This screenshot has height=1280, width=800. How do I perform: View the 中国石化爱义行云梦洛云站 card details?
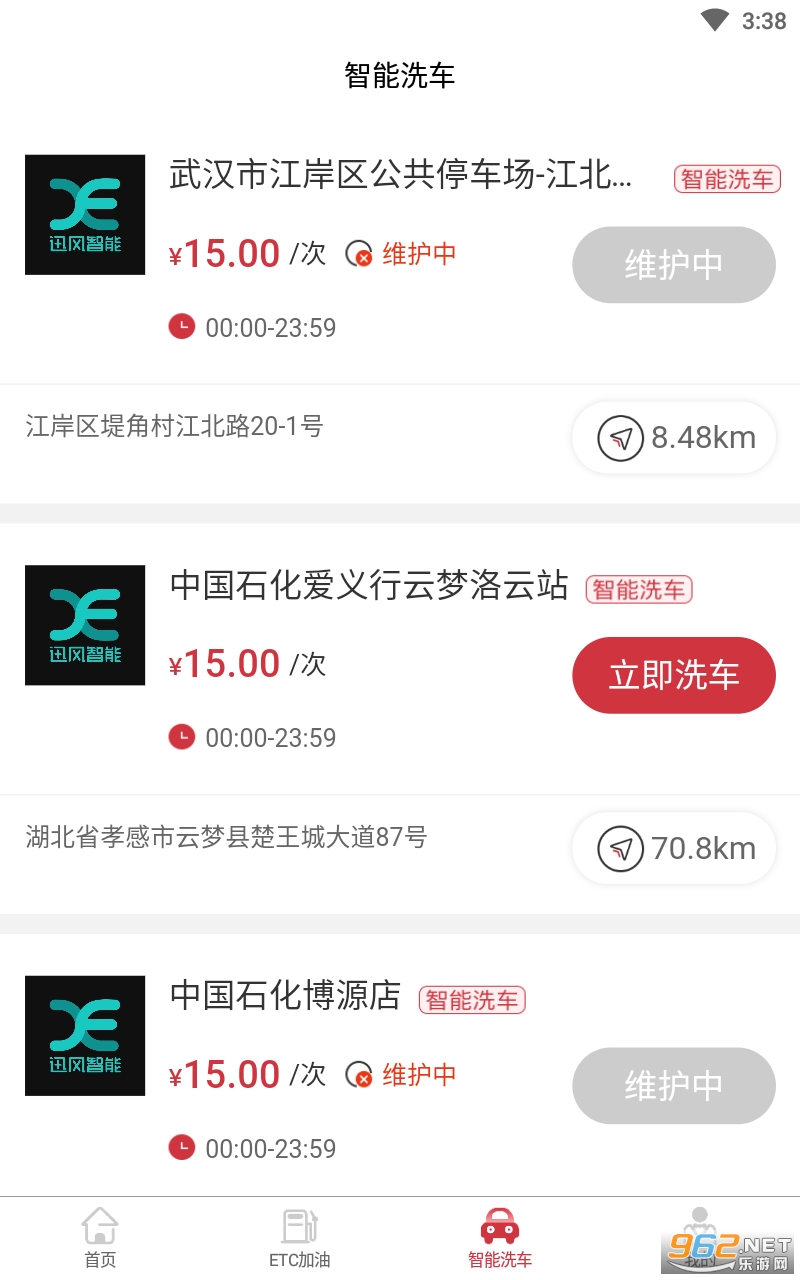click(x=369, y=586)
